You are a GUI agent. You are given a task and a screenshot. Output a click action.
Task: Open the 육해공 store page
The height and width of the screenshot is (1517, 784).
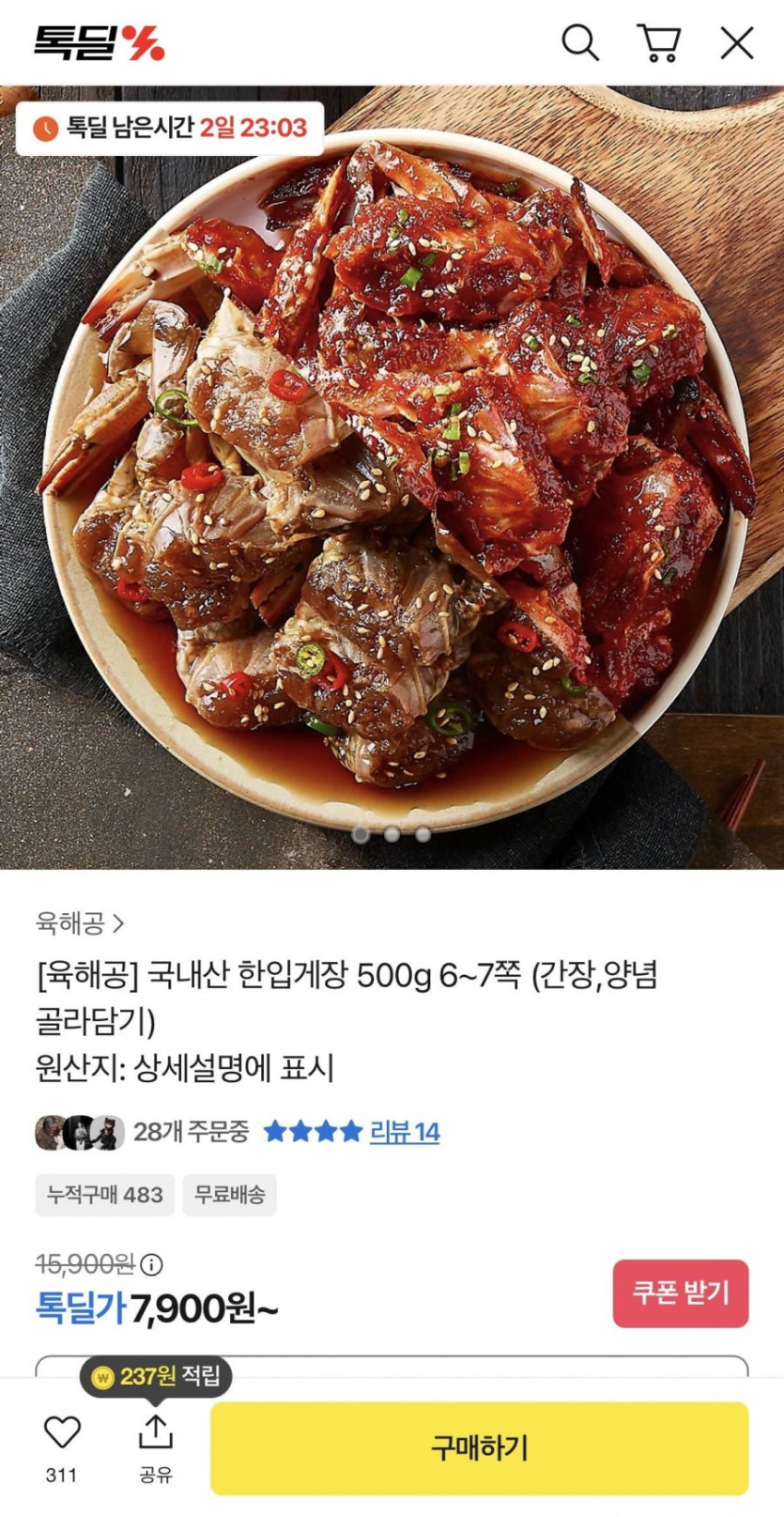coord(80,924)
